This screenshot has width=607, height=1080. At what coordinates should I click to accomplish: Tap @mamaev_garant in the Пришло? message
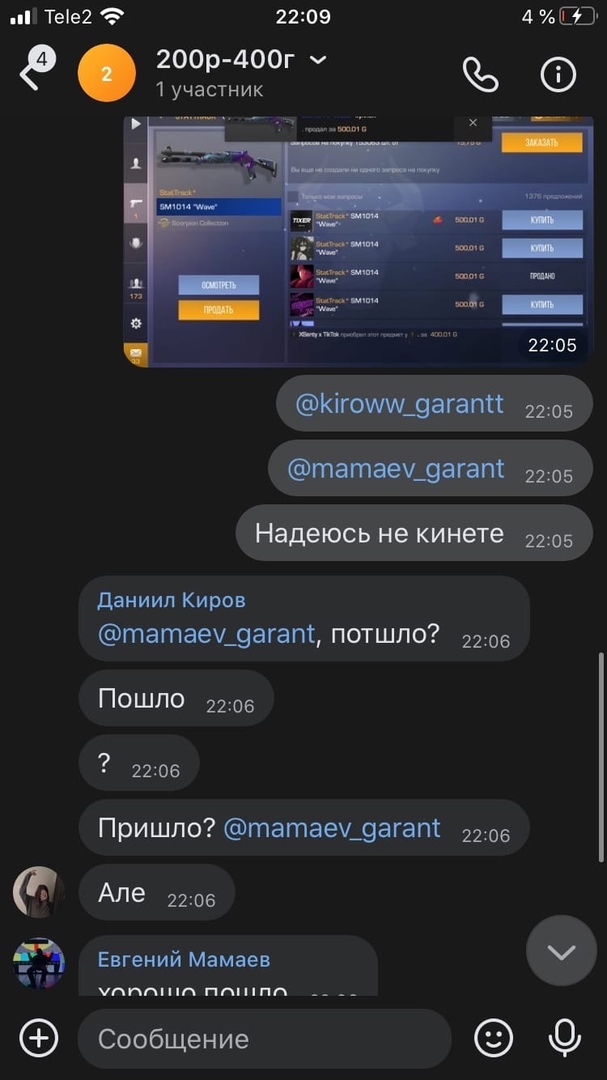(x=332, y=828)
